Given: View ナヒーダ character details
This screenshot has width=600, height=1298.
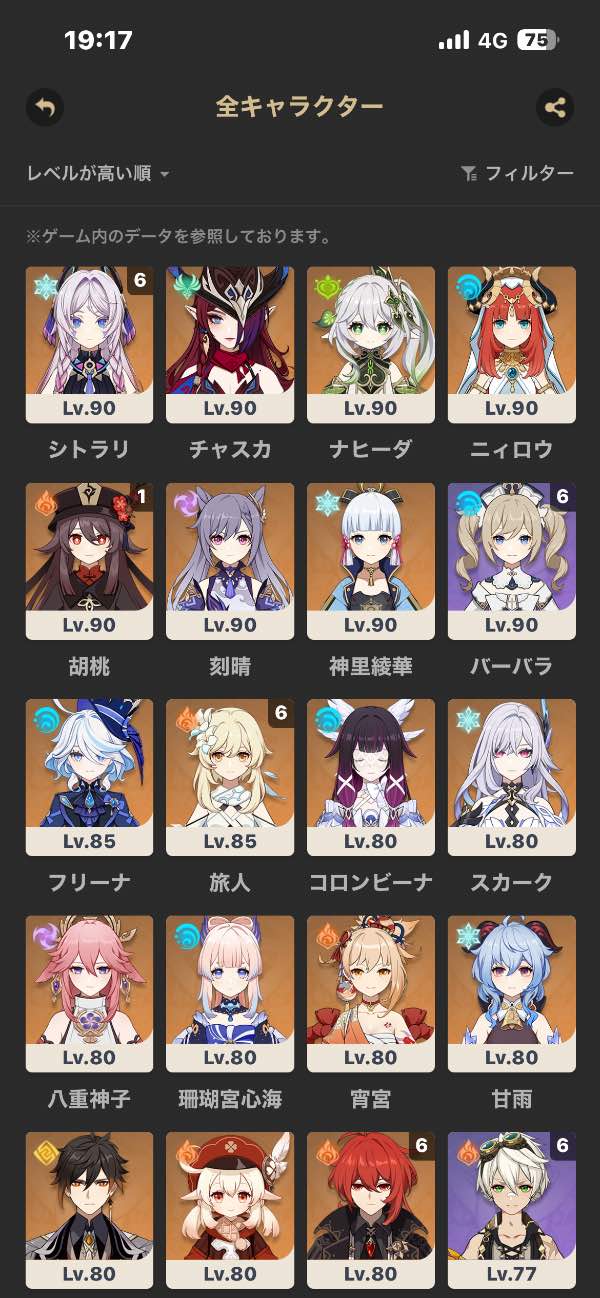Looking at the screenshot, I should click(x=371, y=344).
